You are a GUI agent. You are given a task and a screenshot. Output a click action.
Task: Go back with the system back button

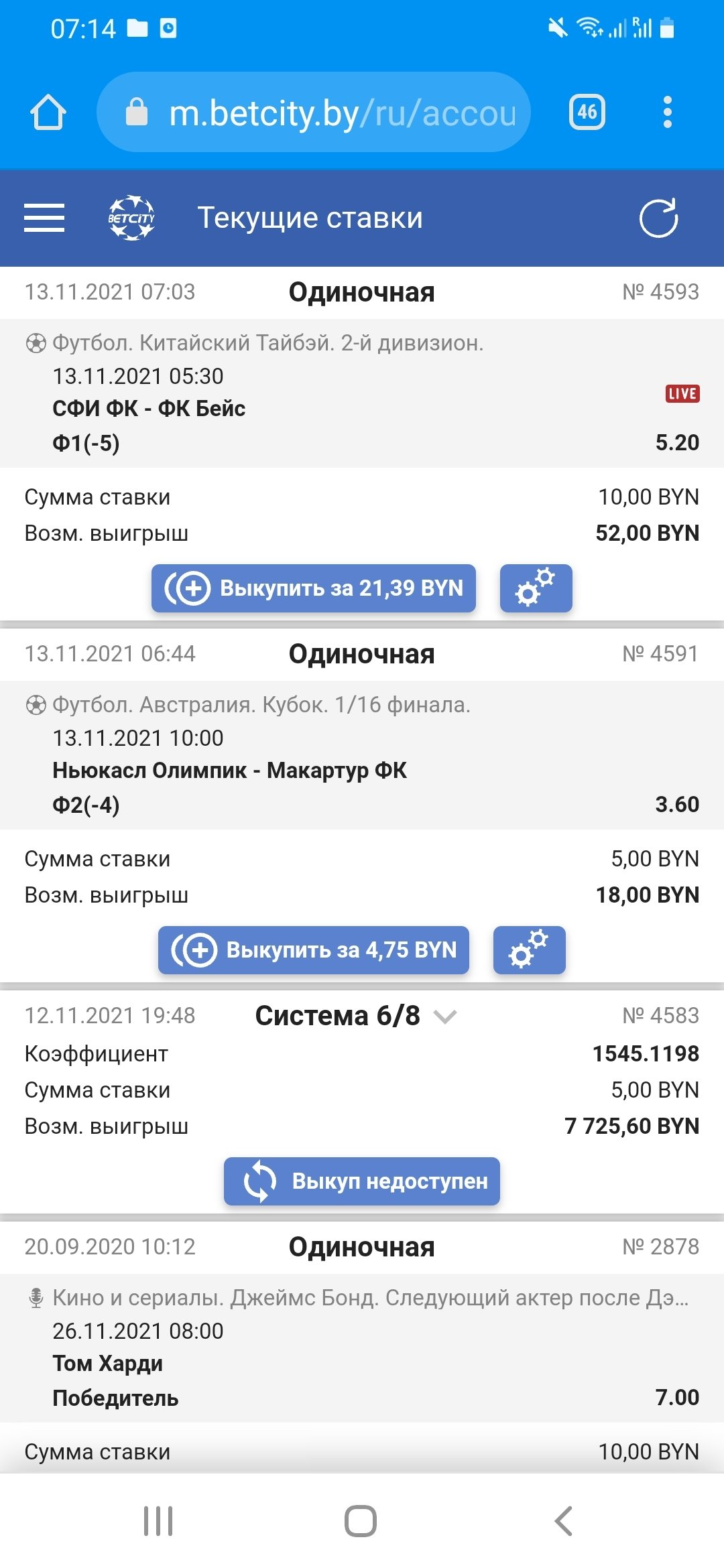[564, 1521]
